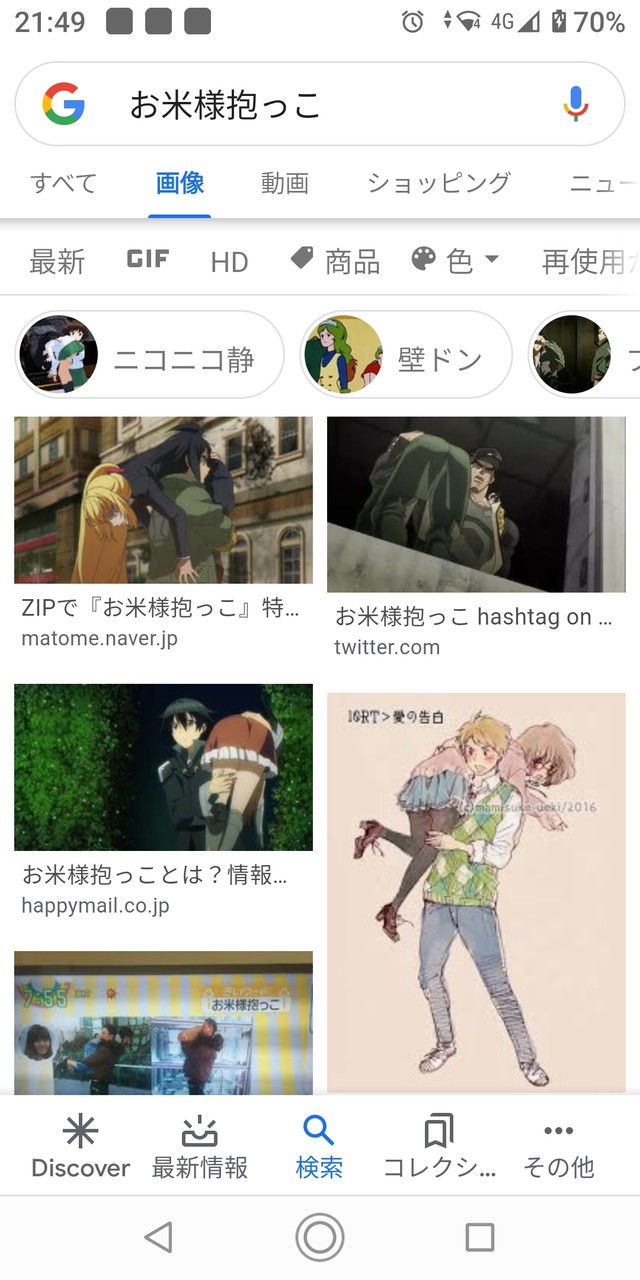Switch to the すべて tab
Screen dimensions: 640x1280
coord(64,183)
